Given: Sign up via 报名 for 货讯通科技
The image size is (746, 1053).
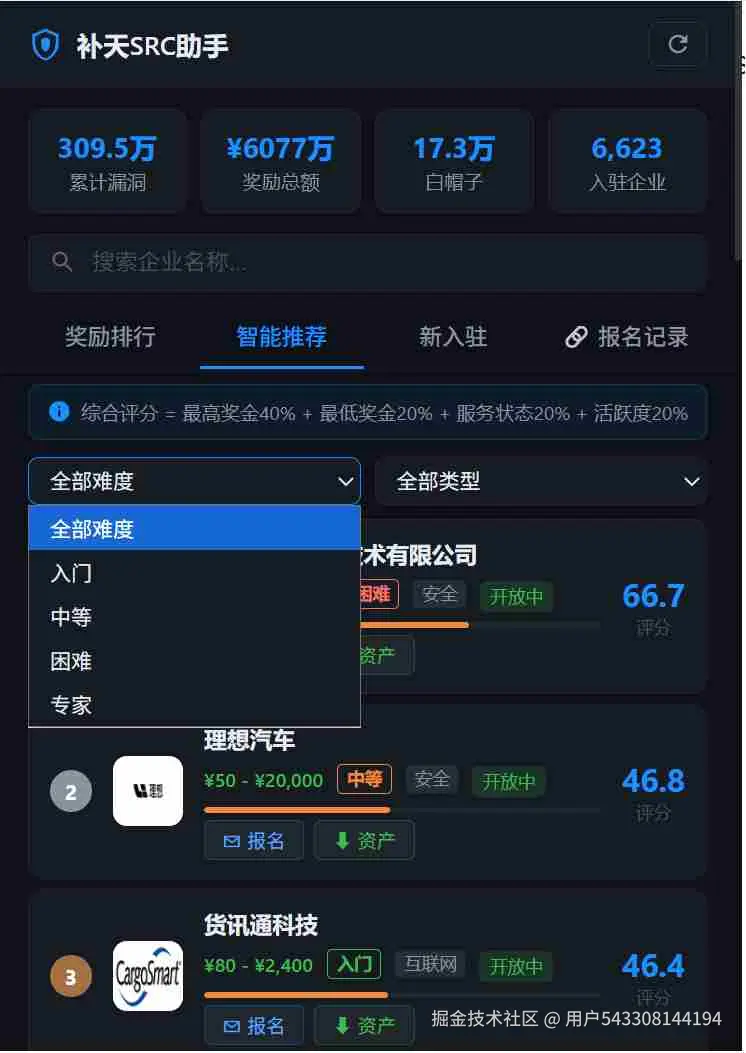Looking at the screenshot, I should [x=254, y=1026].
